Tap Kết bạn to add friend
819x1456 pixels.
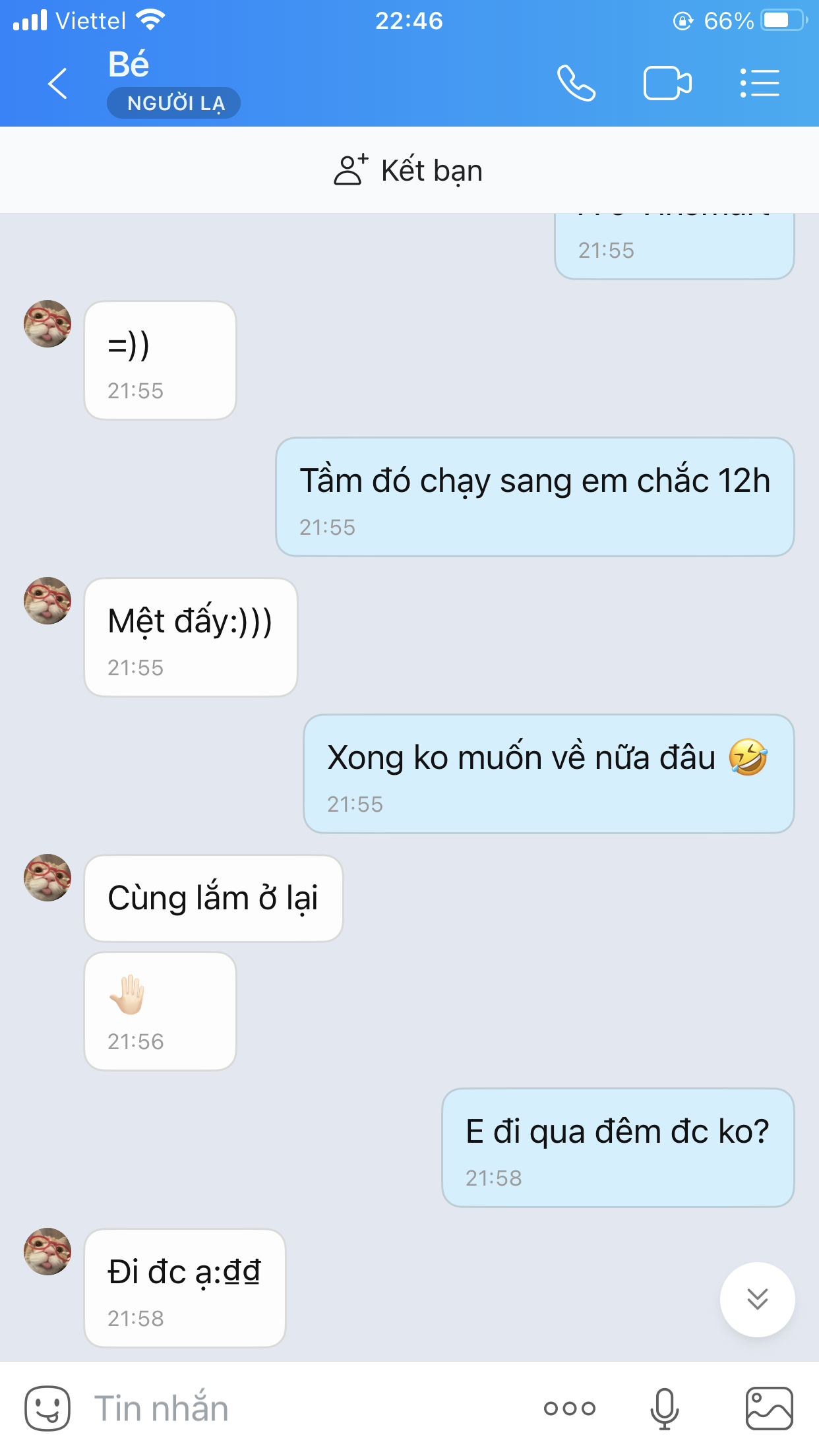(409, 170)
